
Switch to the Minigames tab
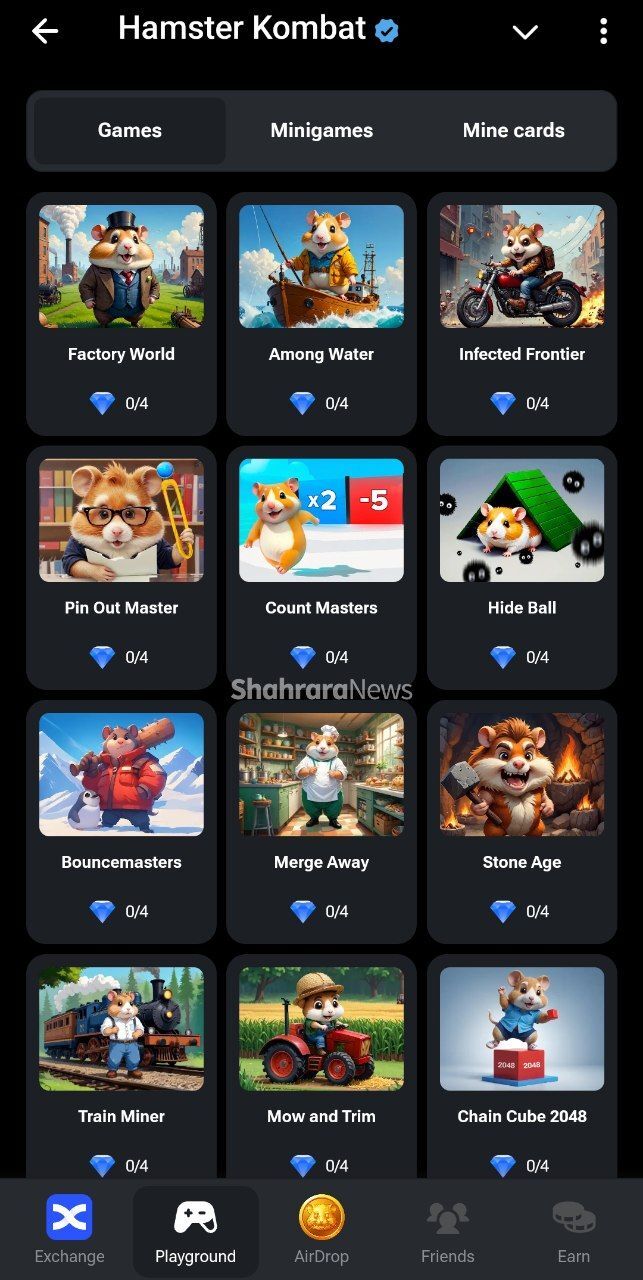[x=321, y=131]
